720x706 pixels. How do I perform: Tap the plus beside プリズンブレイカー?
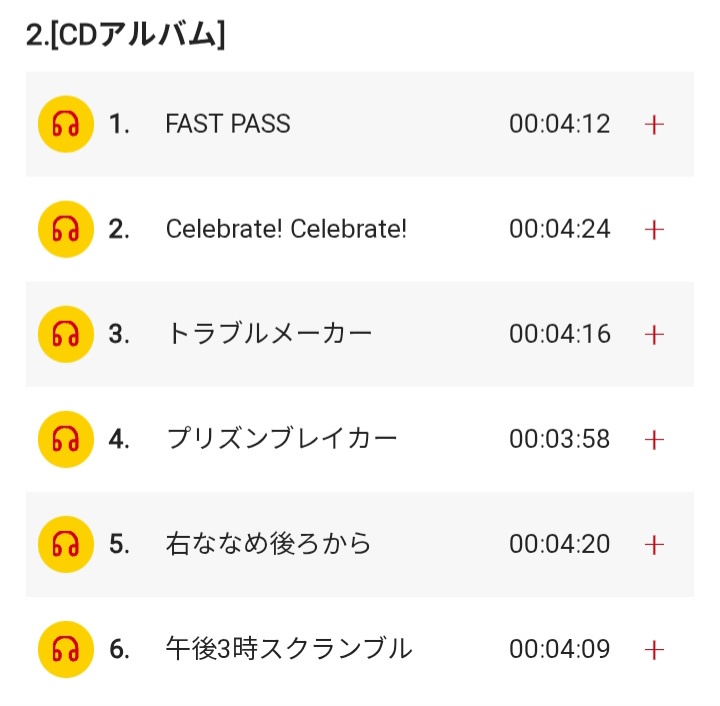pyautogui.click(x=654, y=439)
